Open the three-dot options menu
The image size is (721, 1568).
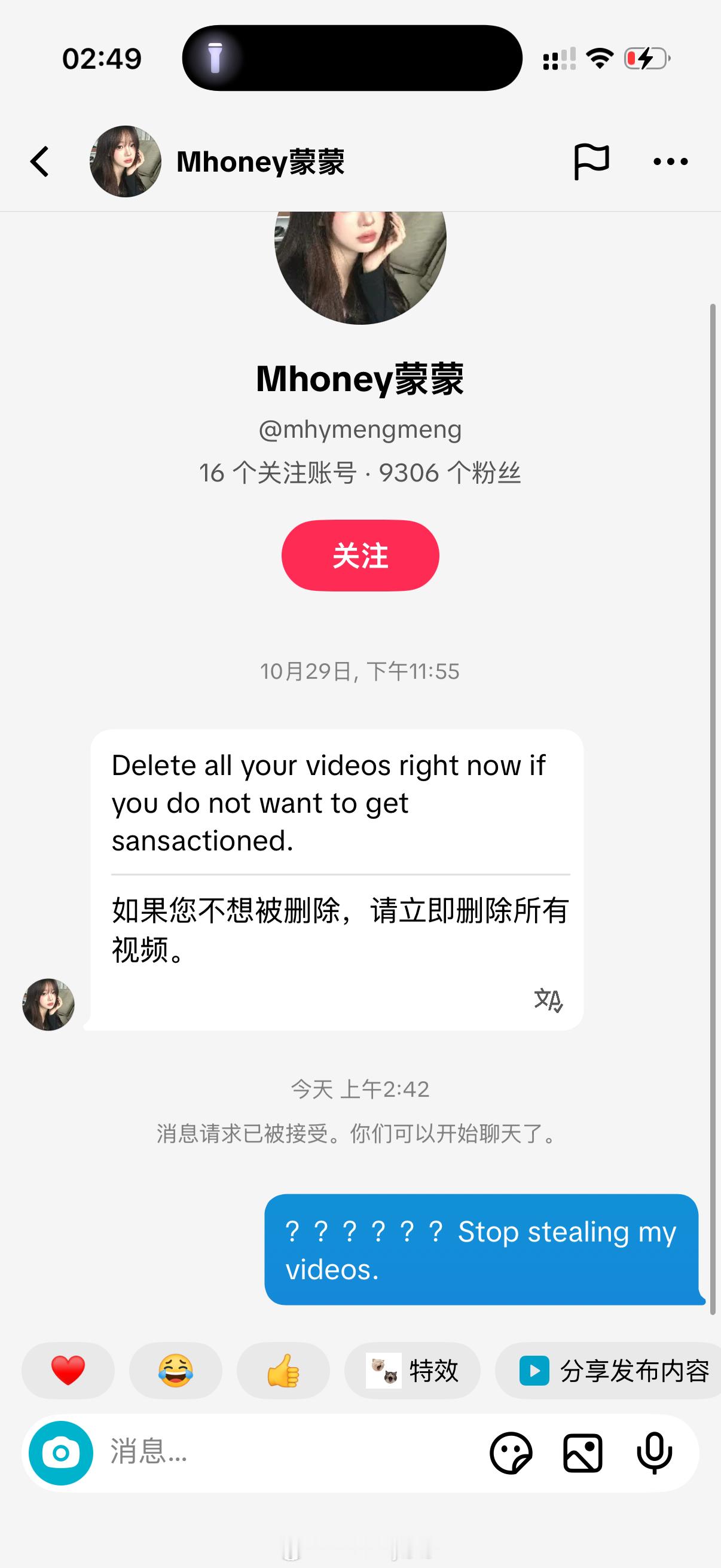pyautogui.click(x=671, y=161)
